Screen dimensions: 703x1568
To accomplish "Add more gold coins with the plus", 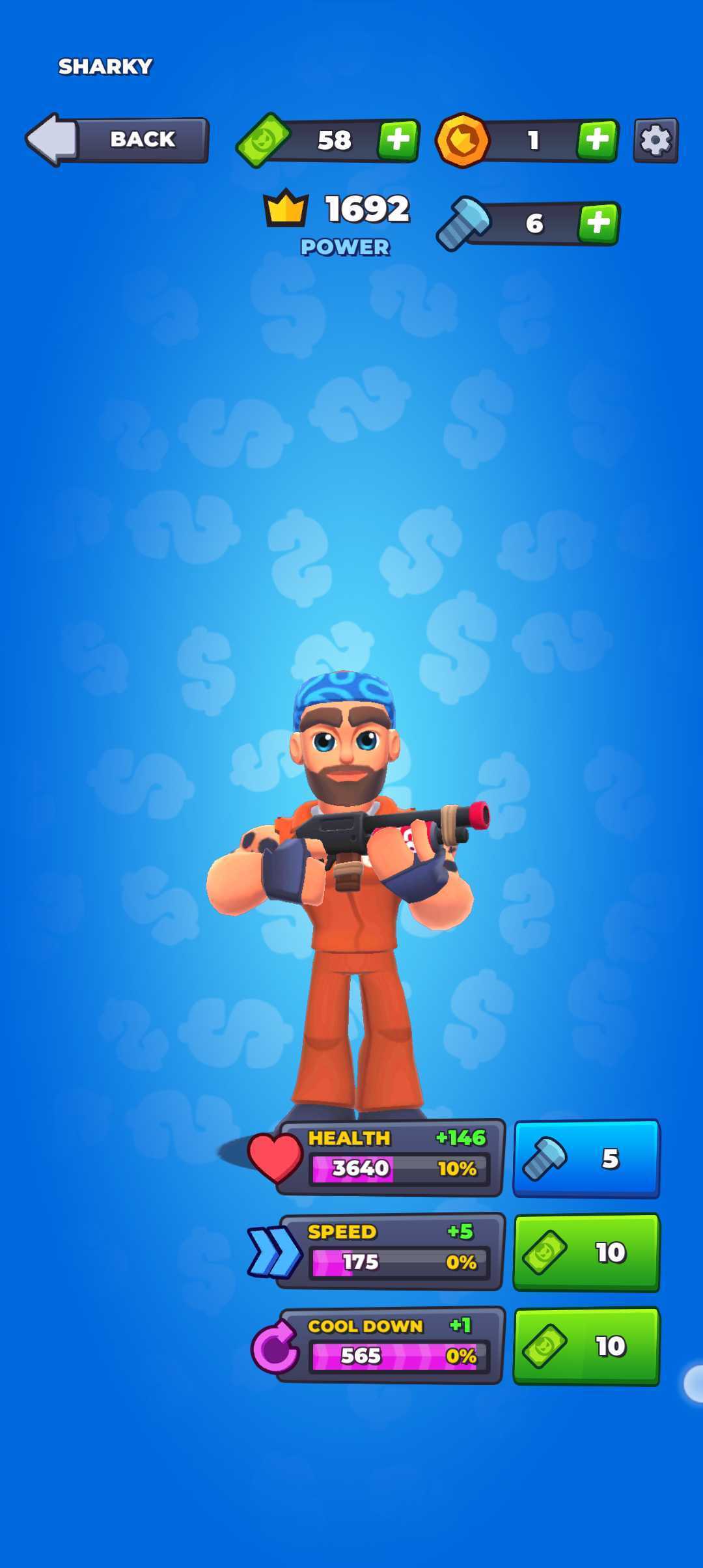I will click(597, 140).
